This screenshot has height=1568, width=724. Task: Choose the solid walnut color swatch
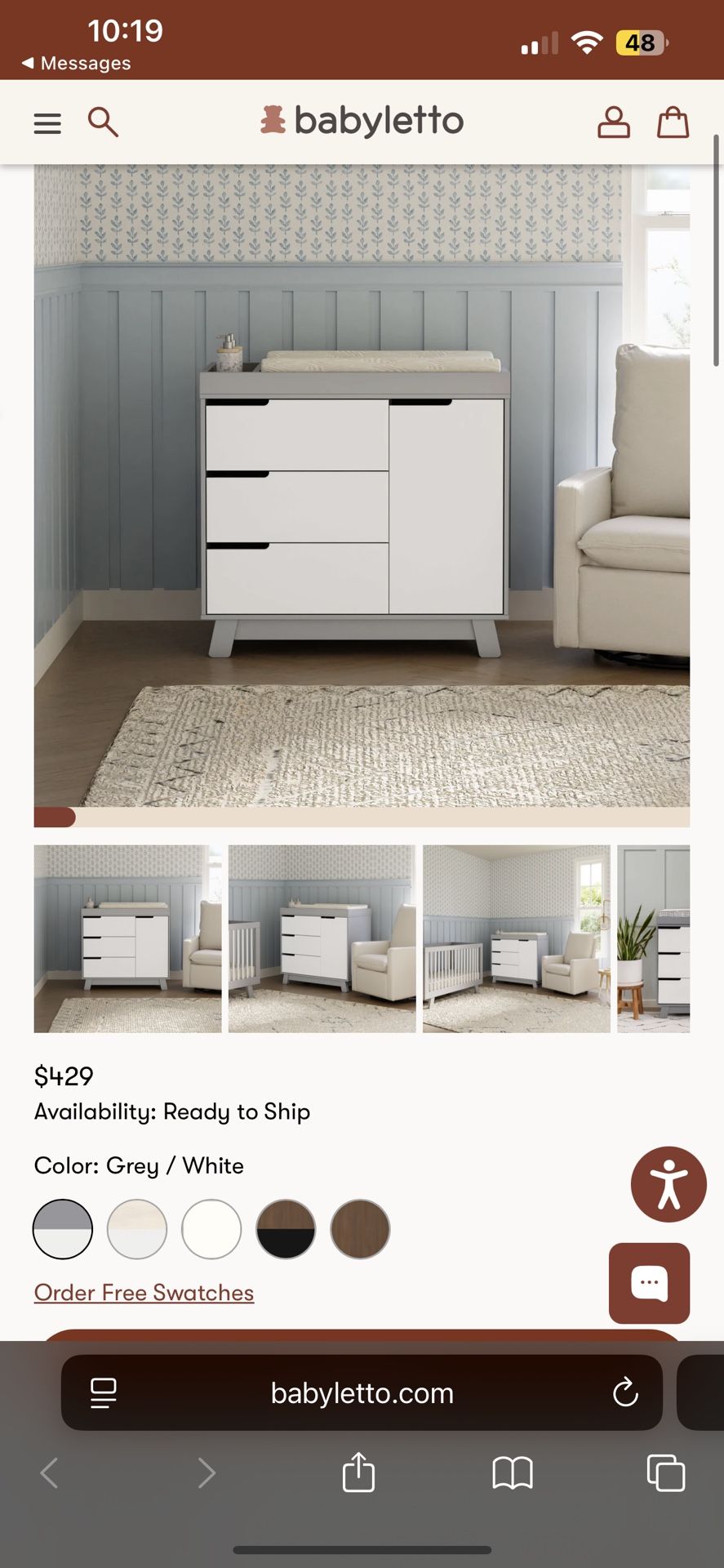click(360, 1229)
